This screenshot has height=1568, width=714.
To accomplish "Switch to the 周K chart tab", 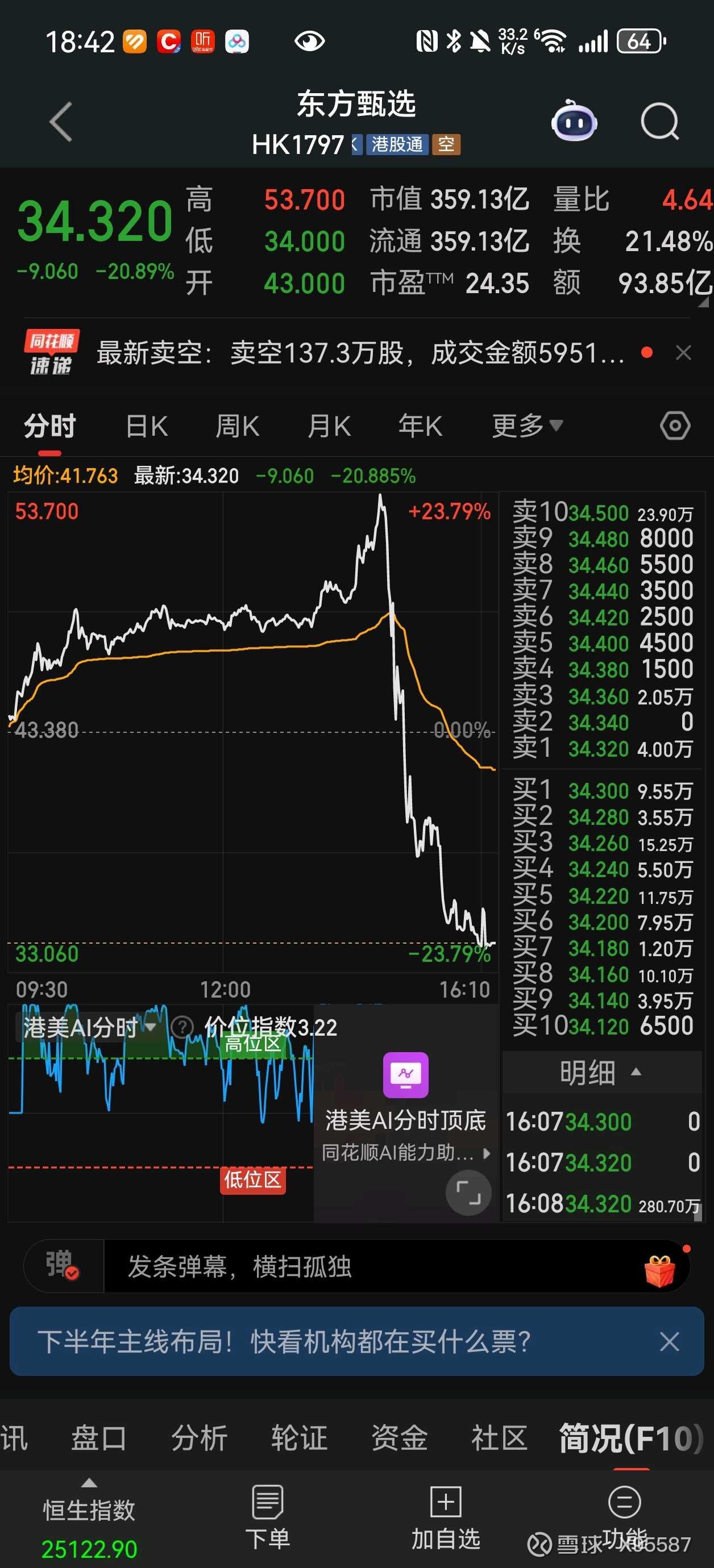I will click(x=238, y=426).
